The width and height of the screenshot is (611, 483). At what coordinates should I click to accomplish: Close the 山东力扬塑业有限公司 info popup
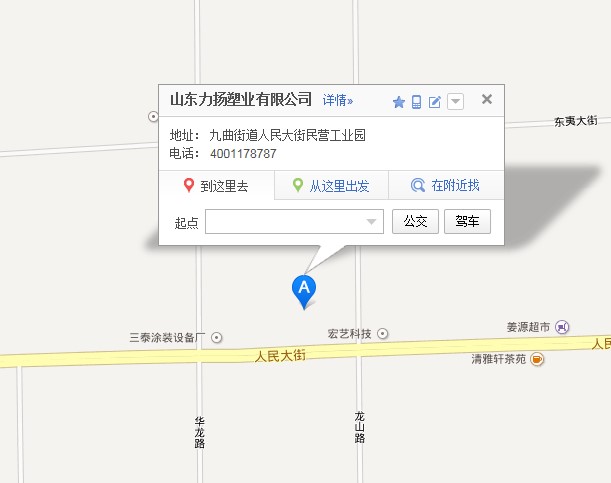[x=487, y=99]
